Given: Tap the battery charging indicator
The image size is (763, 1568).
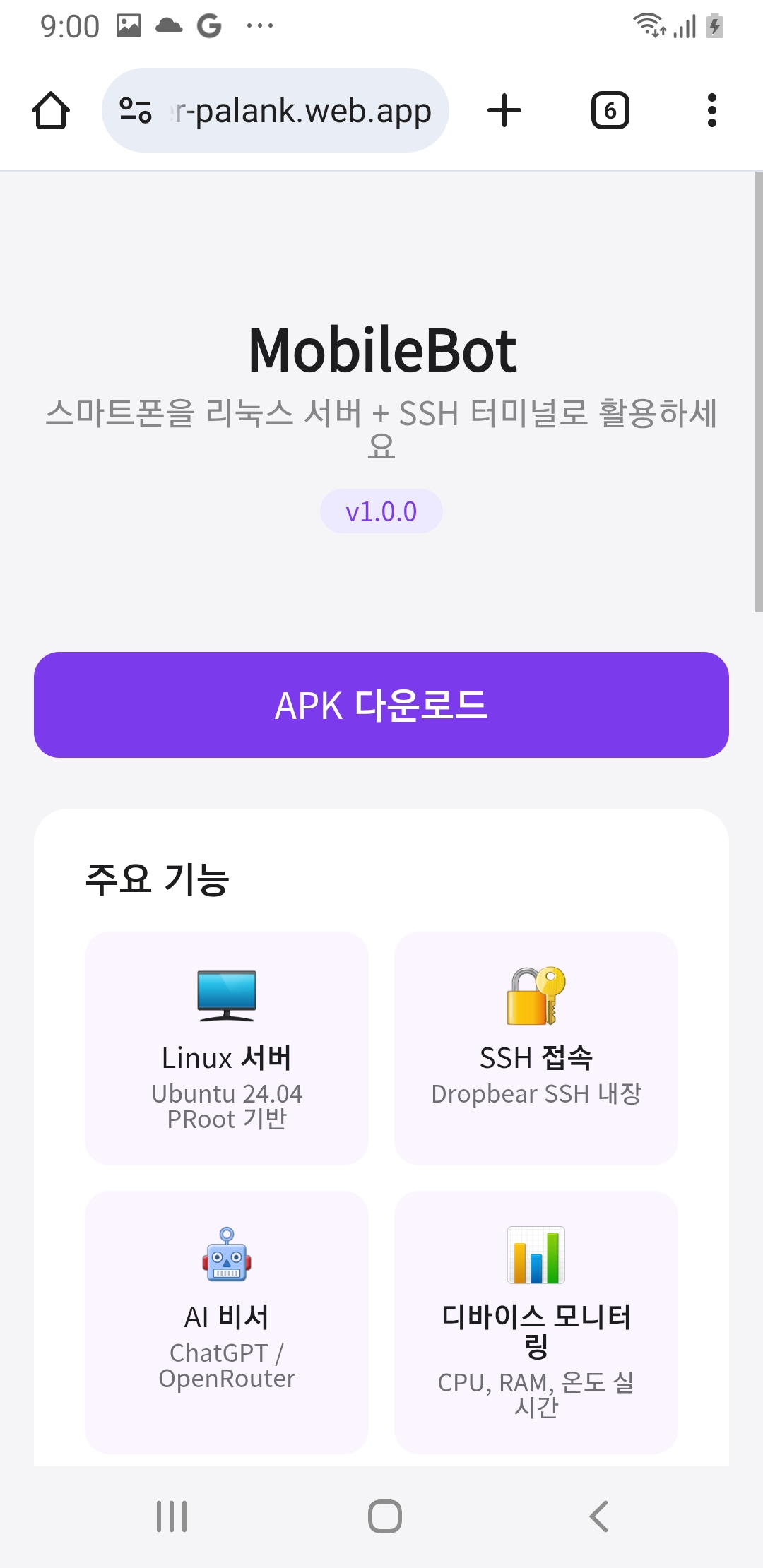Looking at the screenshot, I should 715,27.
